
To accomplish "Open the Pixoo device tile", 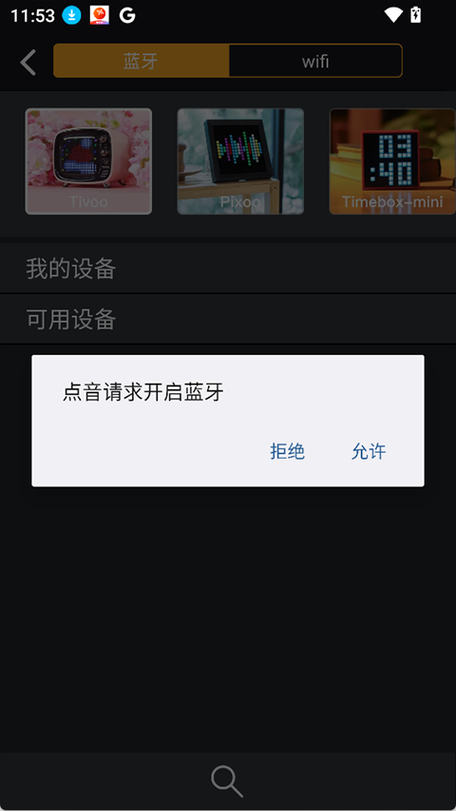I will (240, 161).
